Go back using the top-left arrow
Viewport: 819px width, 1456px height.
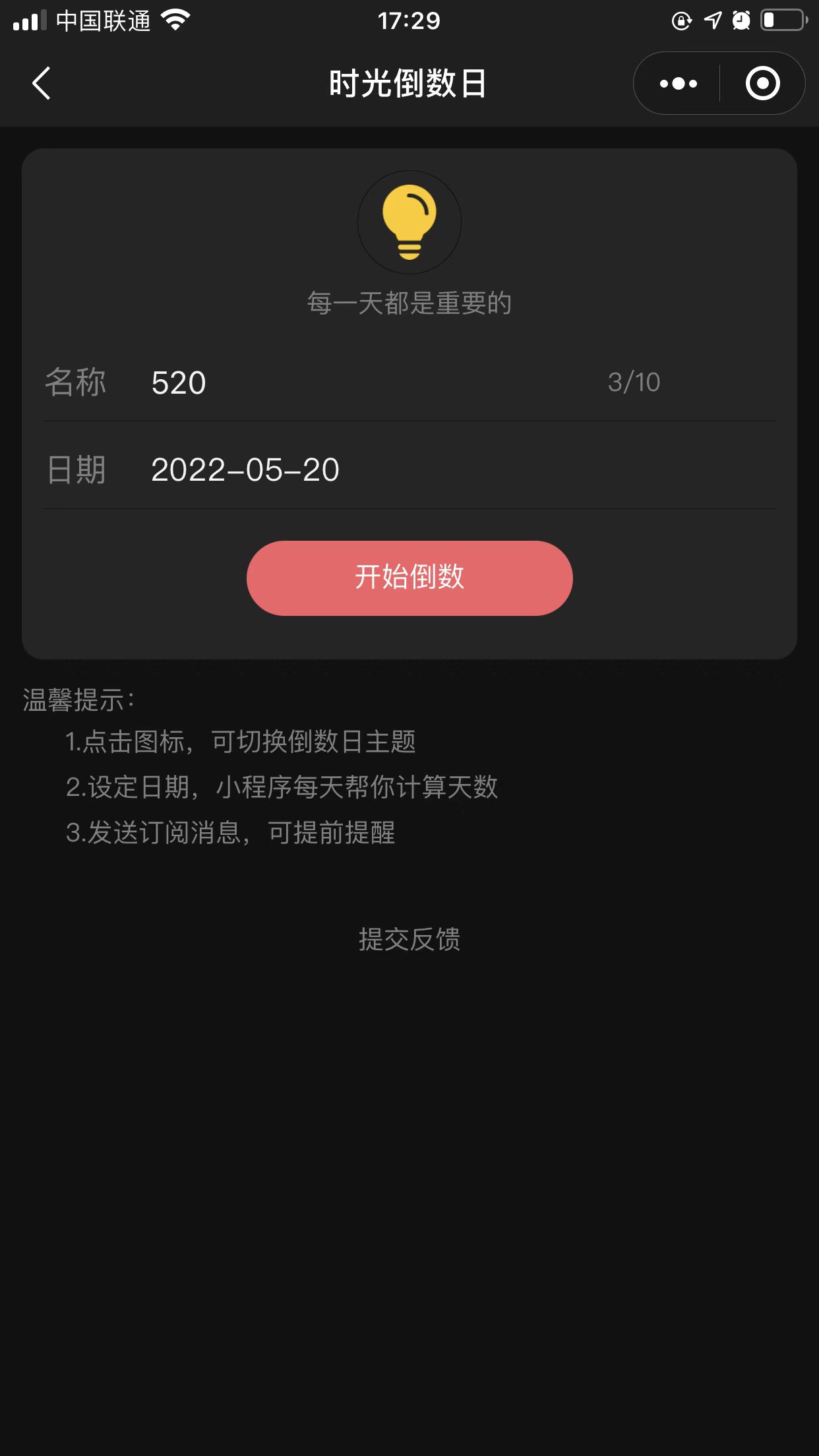pyautogui.click(x=41, y=84)
